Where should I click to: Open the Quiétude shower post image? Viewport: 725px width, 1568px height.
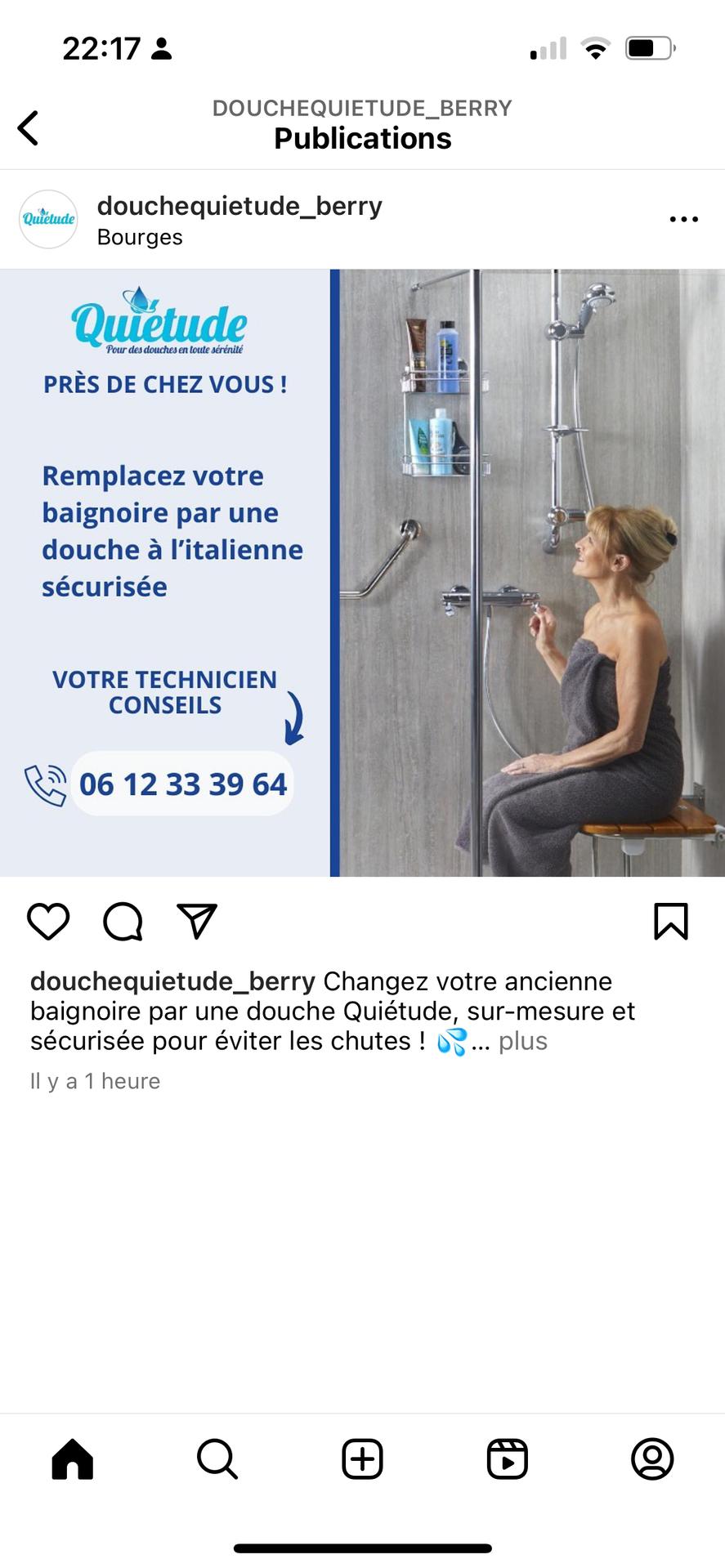[x=362, y=572]
